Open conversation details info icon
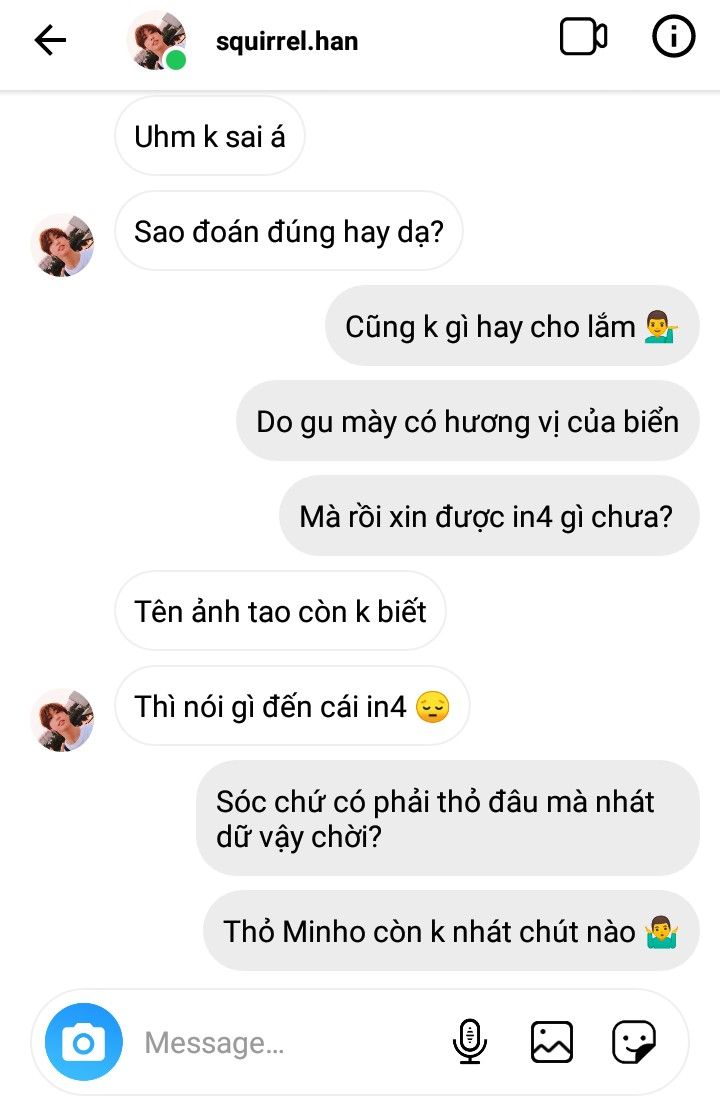This screenshot has width=720, height=1106. [673, 38]
